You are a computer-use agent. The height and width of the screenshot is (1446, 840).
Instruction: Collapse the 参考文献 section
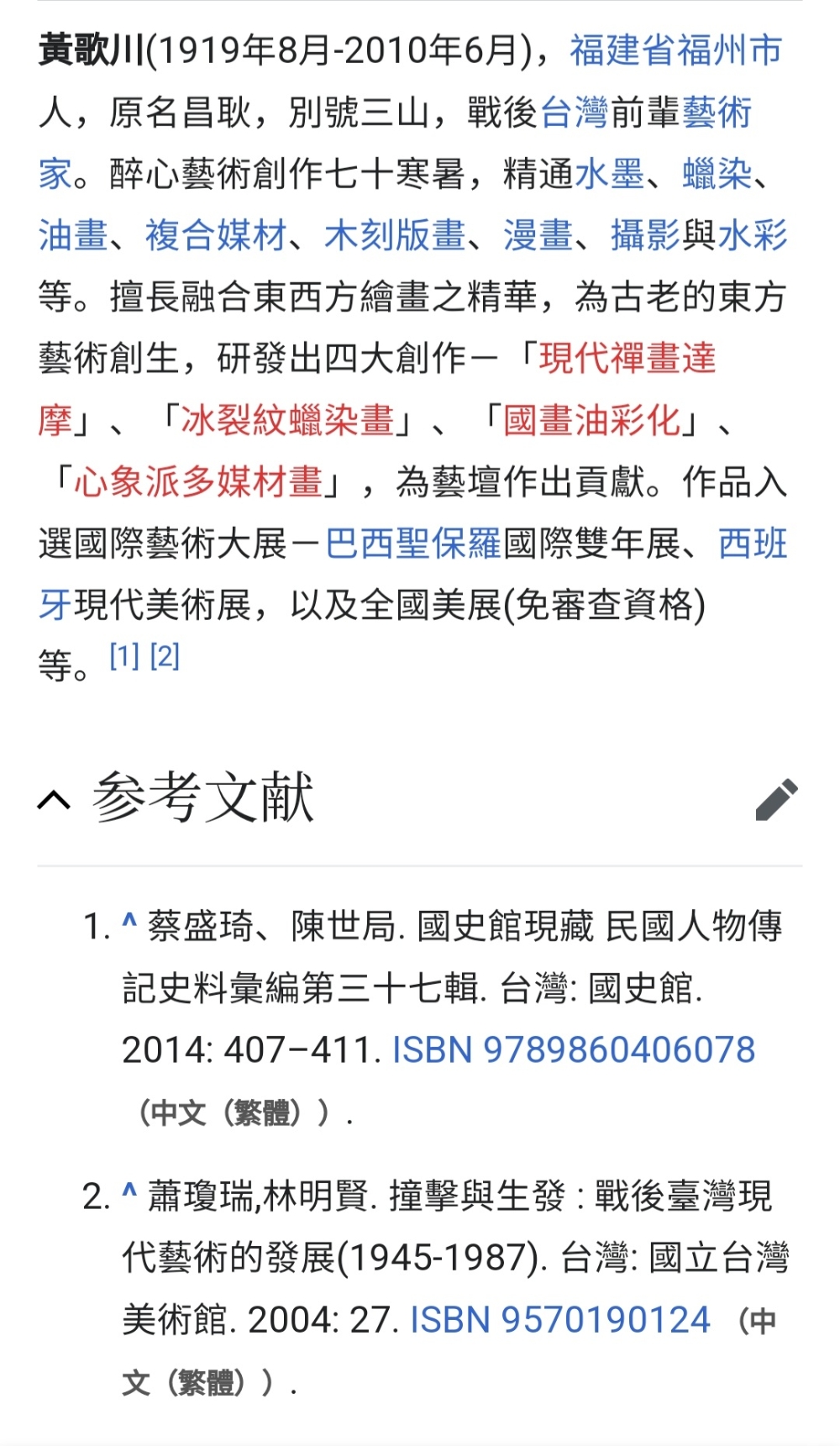[x=55, y=799]
